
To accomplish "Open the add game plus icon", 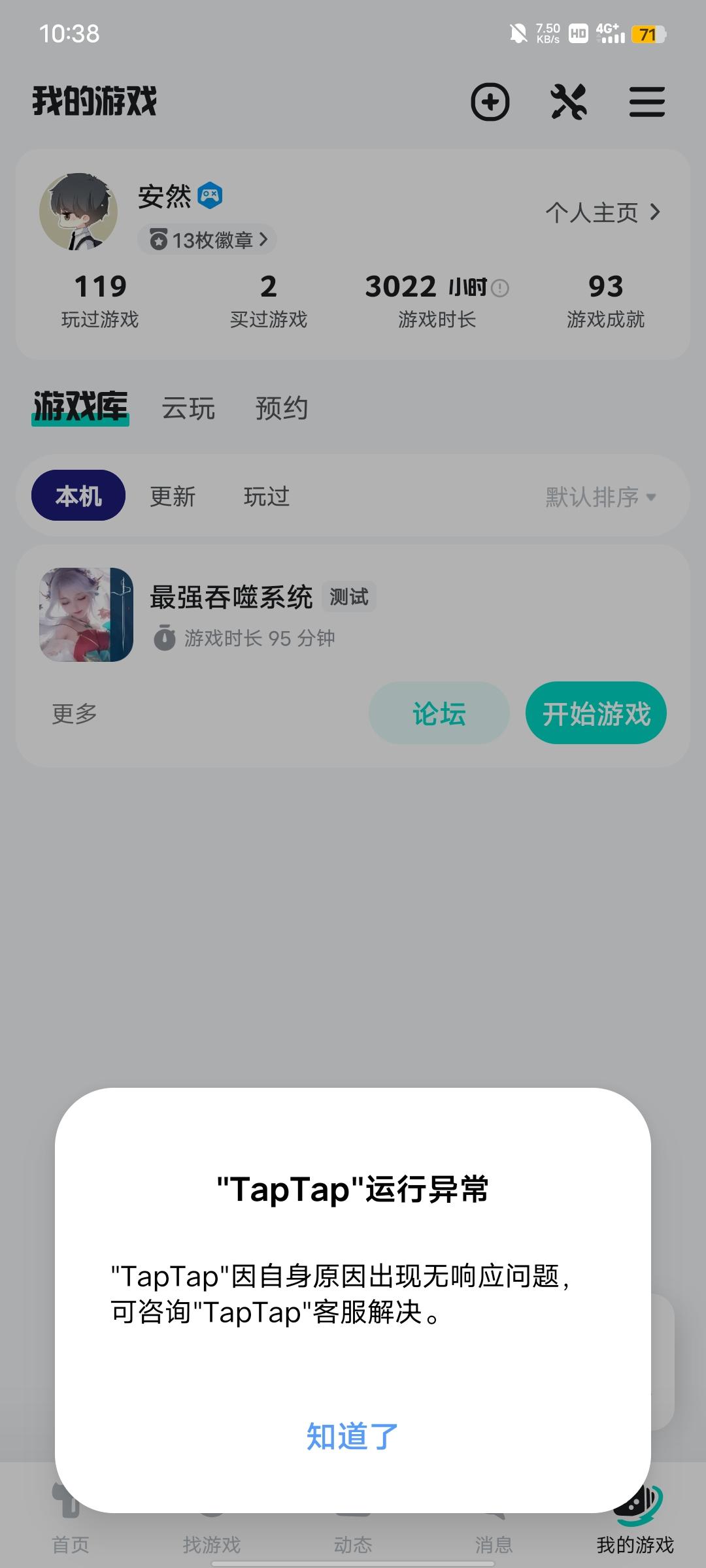I will click(492, 103).
